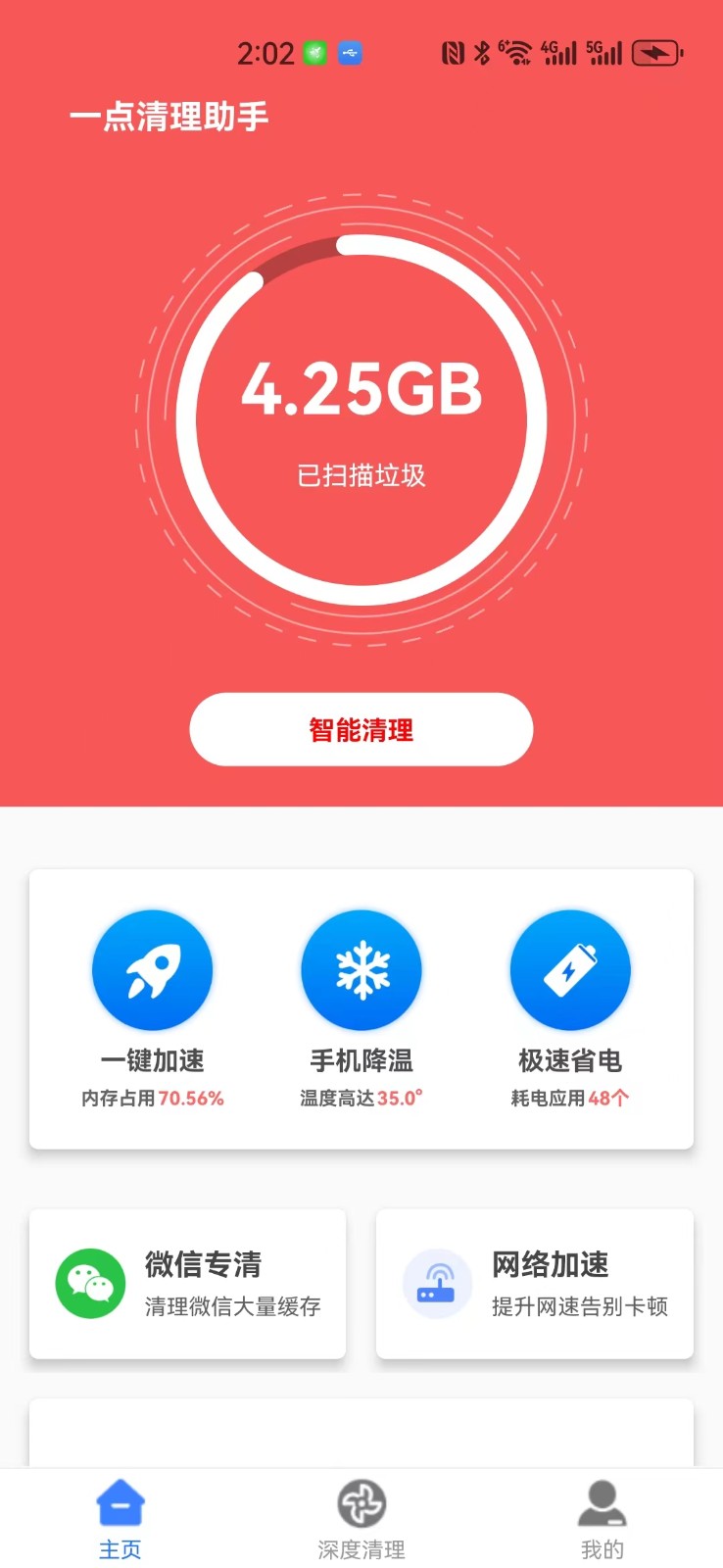Open the 深度清理 cleaner icon at the bottom
This screenshot has width=723, height=1568.
(361, 1501)
